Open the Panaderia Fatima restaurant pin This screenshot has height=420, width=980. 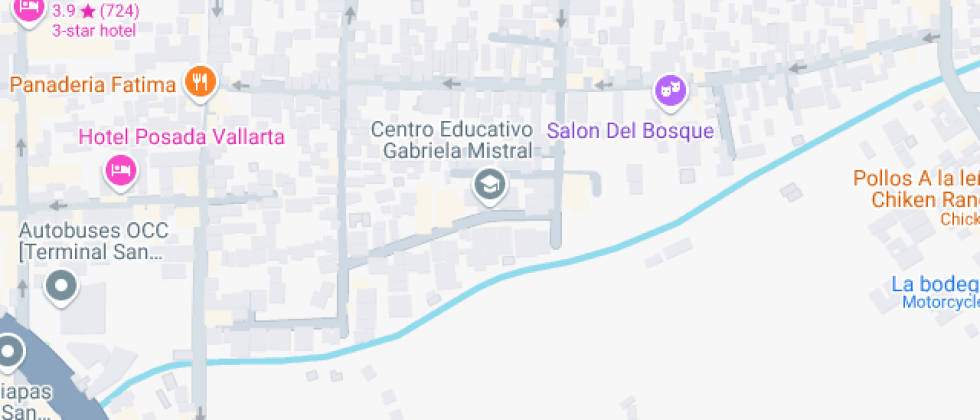coord(200,83)
